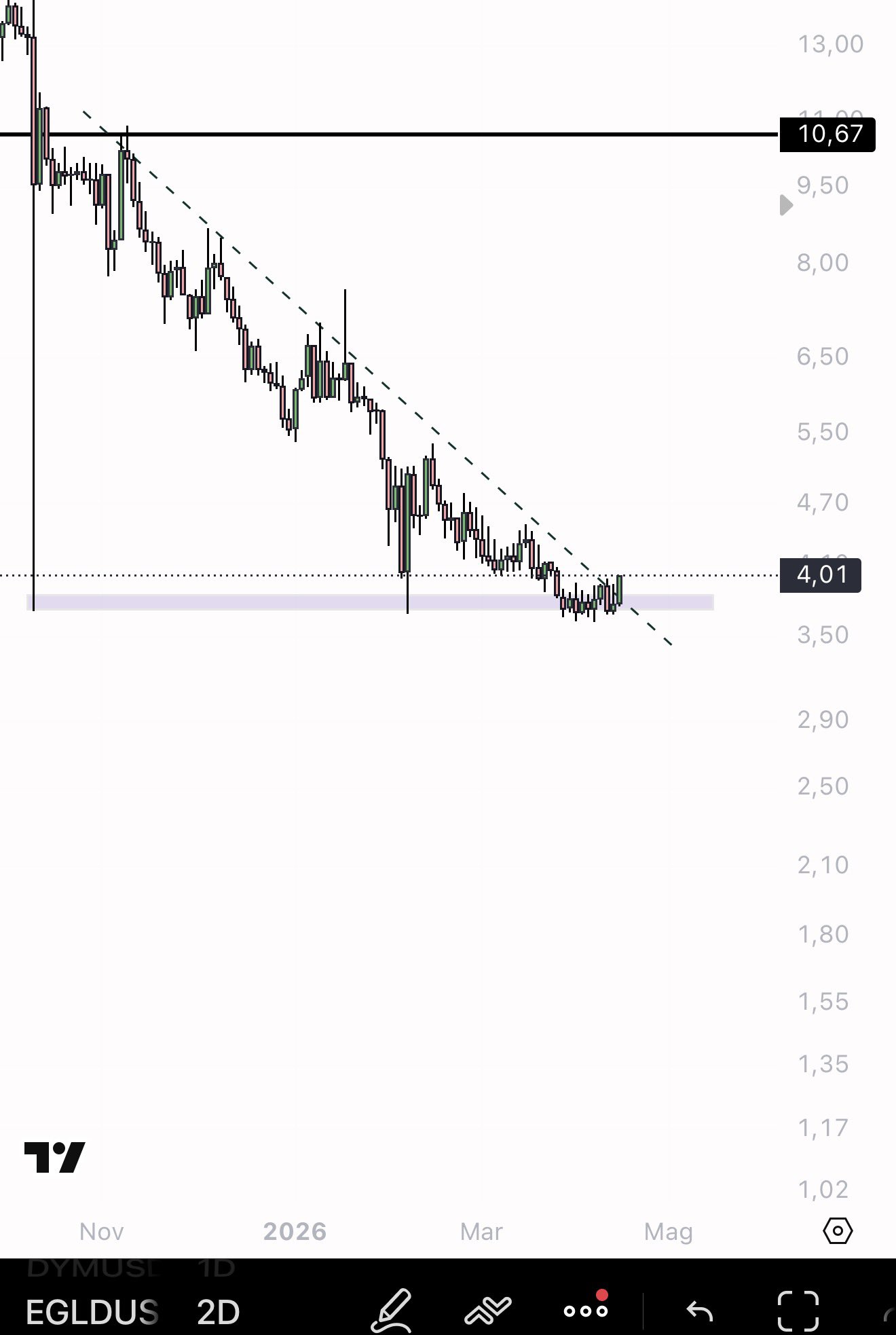Open the EGLDUS symbol search
The width and height of the screenshot is (896, 1335).
(x=92, y=1311)
